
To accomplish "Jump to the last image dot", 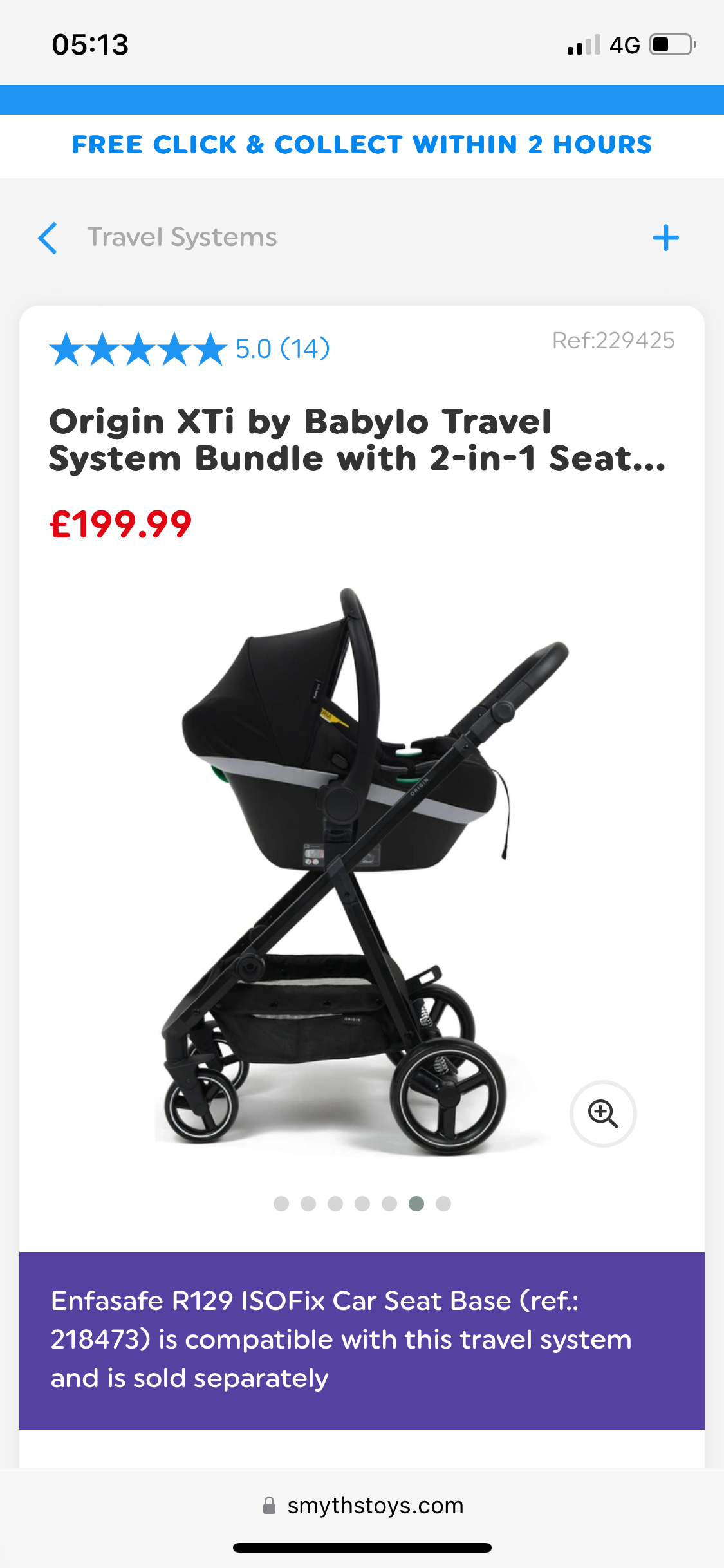I will coord(443,1204).
